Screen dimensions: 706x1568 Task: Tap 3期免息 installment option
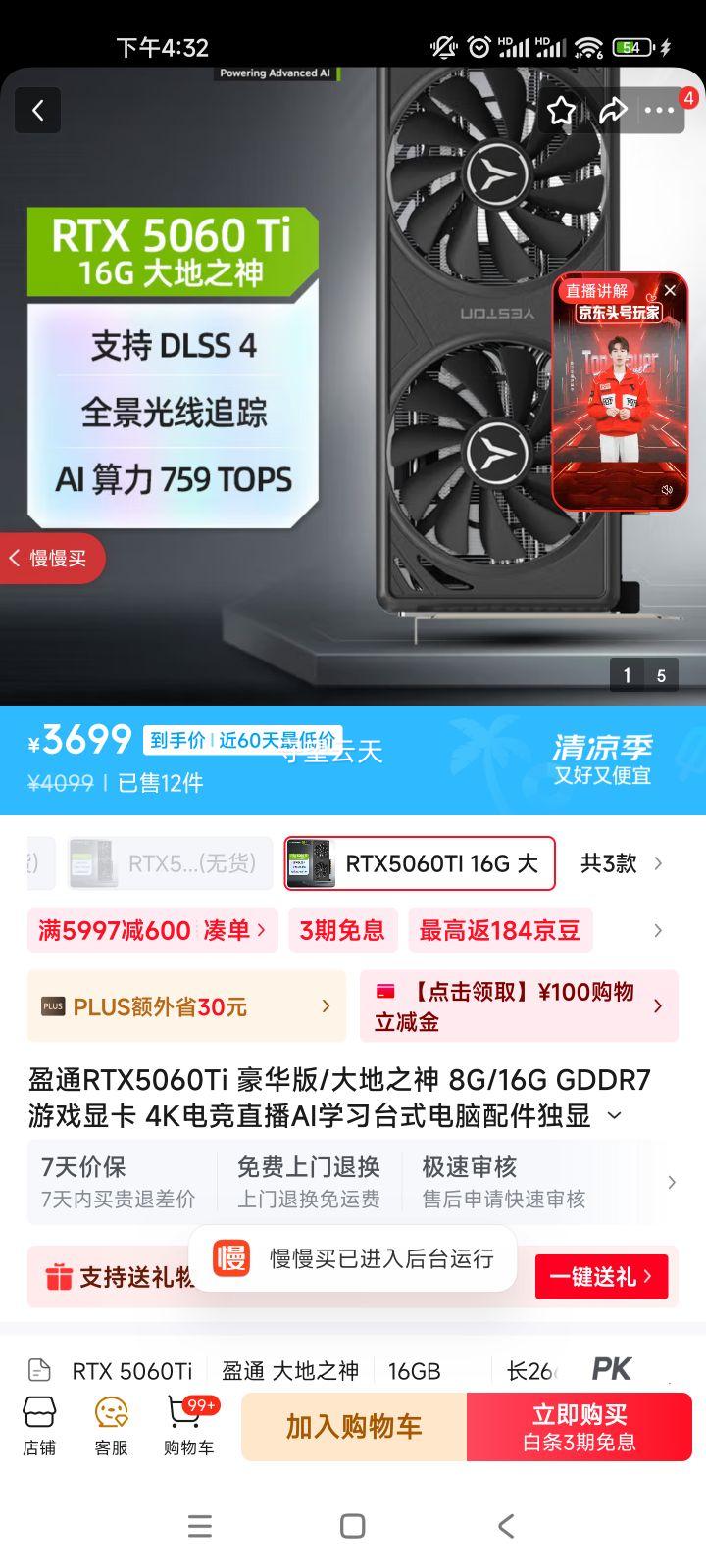coord(342,929)
